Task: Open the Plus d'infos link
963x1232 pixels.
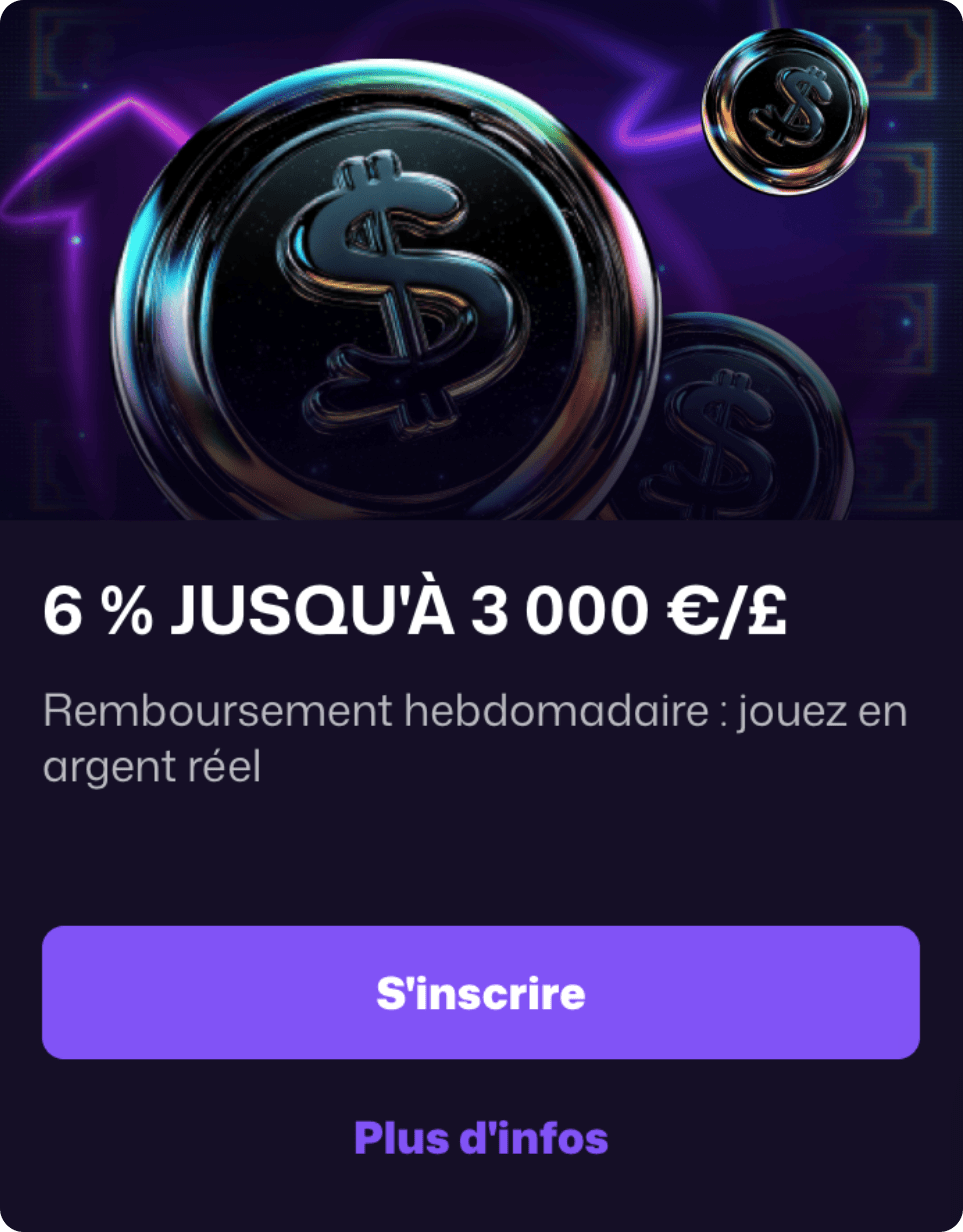Action: tap(480, 1137)
